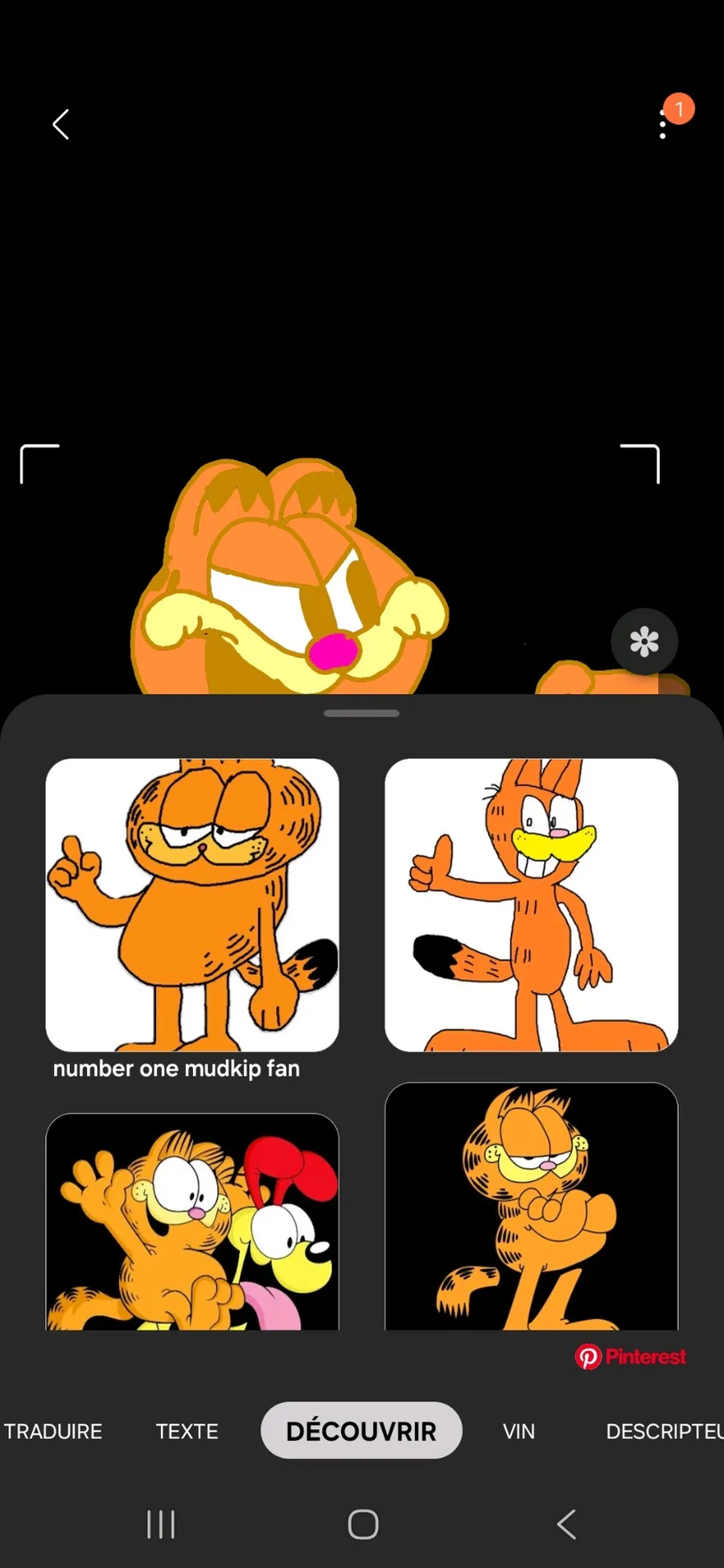This screenshot has height=1568, width=724.
Task: Tap the flower-shaped floating icon
Action: tap(644, 641)
